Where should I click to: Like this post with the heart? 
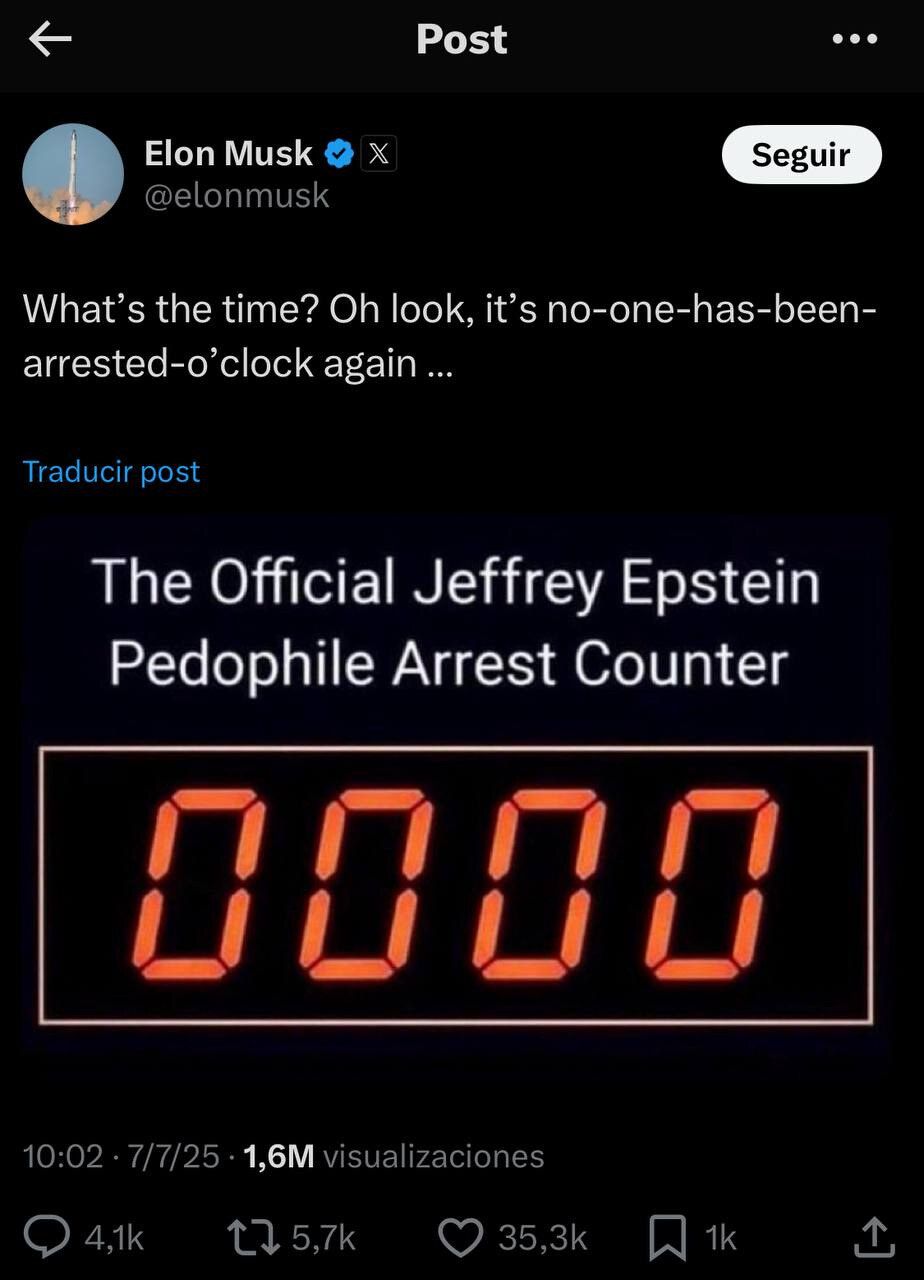tap(461, 1238)
